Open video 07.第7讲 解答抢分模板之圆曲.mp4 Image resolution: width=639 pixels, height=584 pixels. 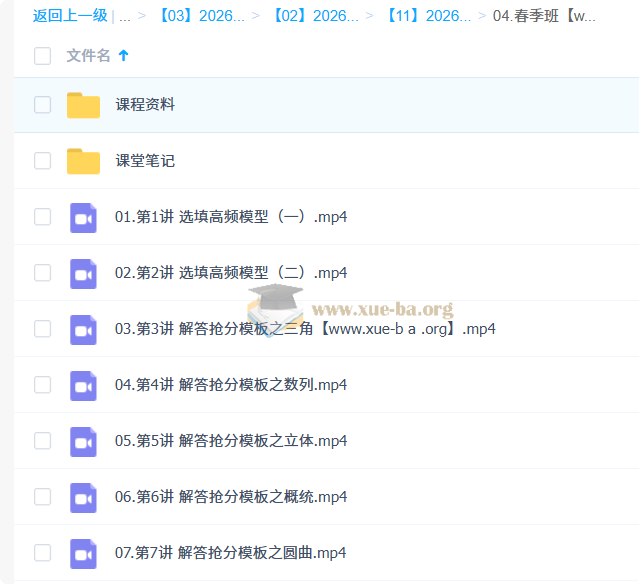pos(231,553)
